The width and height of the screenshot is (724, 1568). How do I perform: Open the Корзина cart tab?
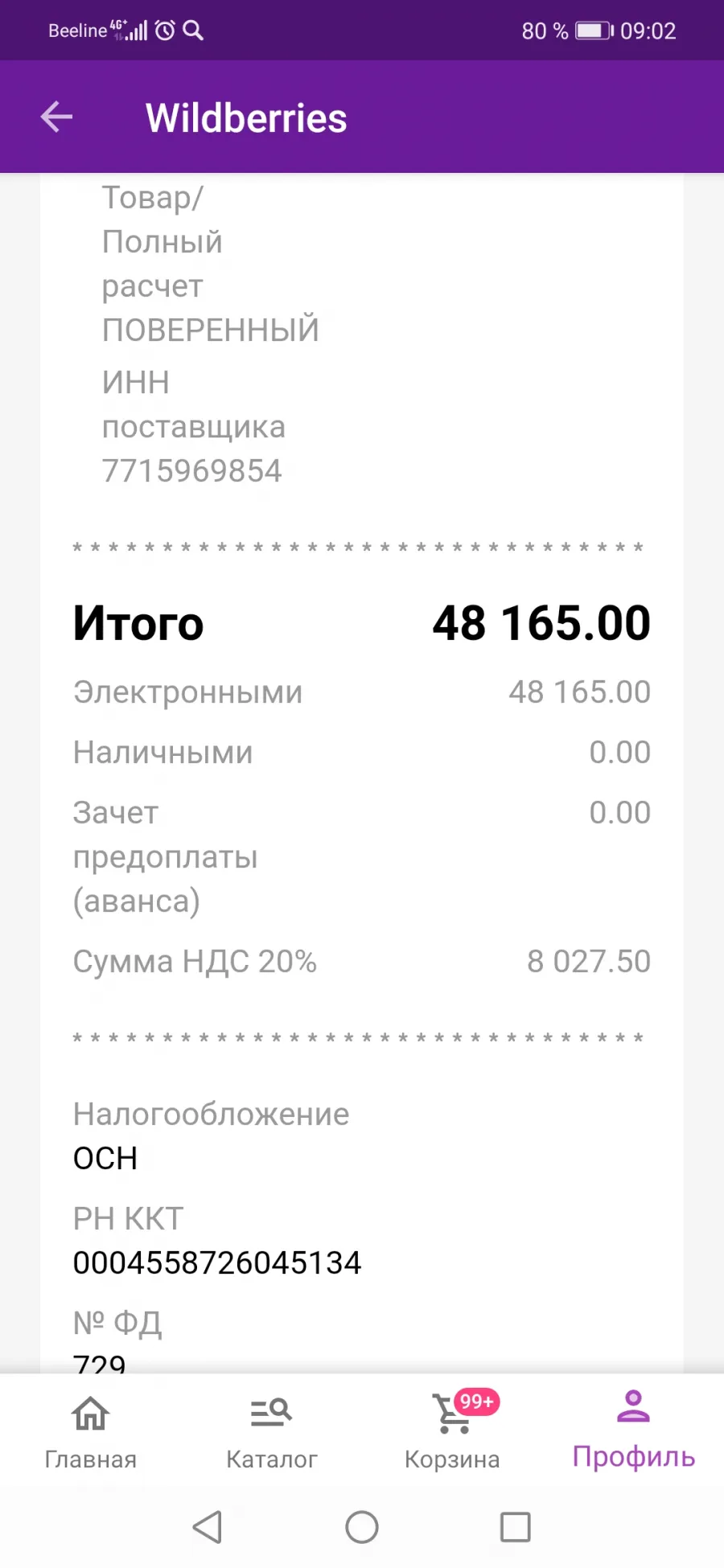[452, 1432]
